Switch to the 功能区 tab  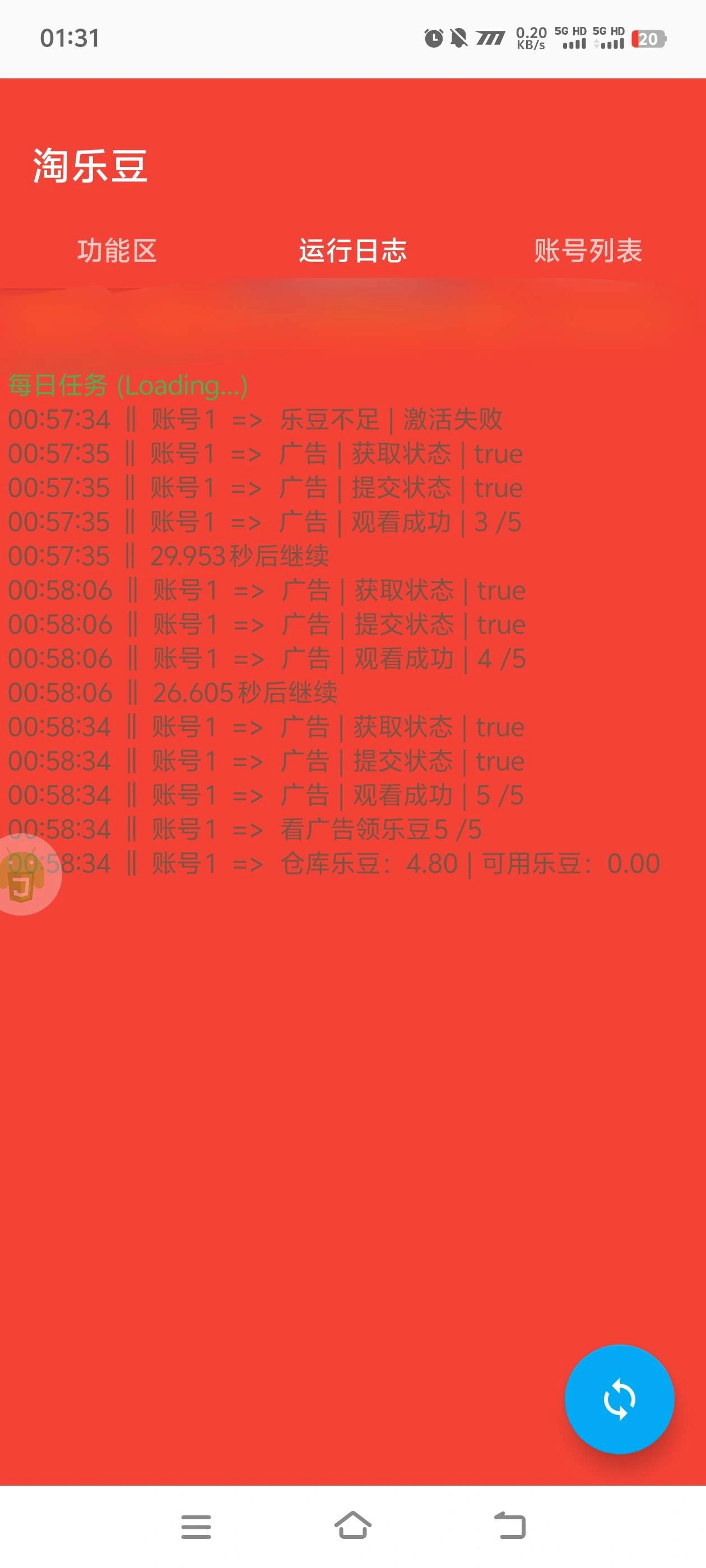click(117, 251)
